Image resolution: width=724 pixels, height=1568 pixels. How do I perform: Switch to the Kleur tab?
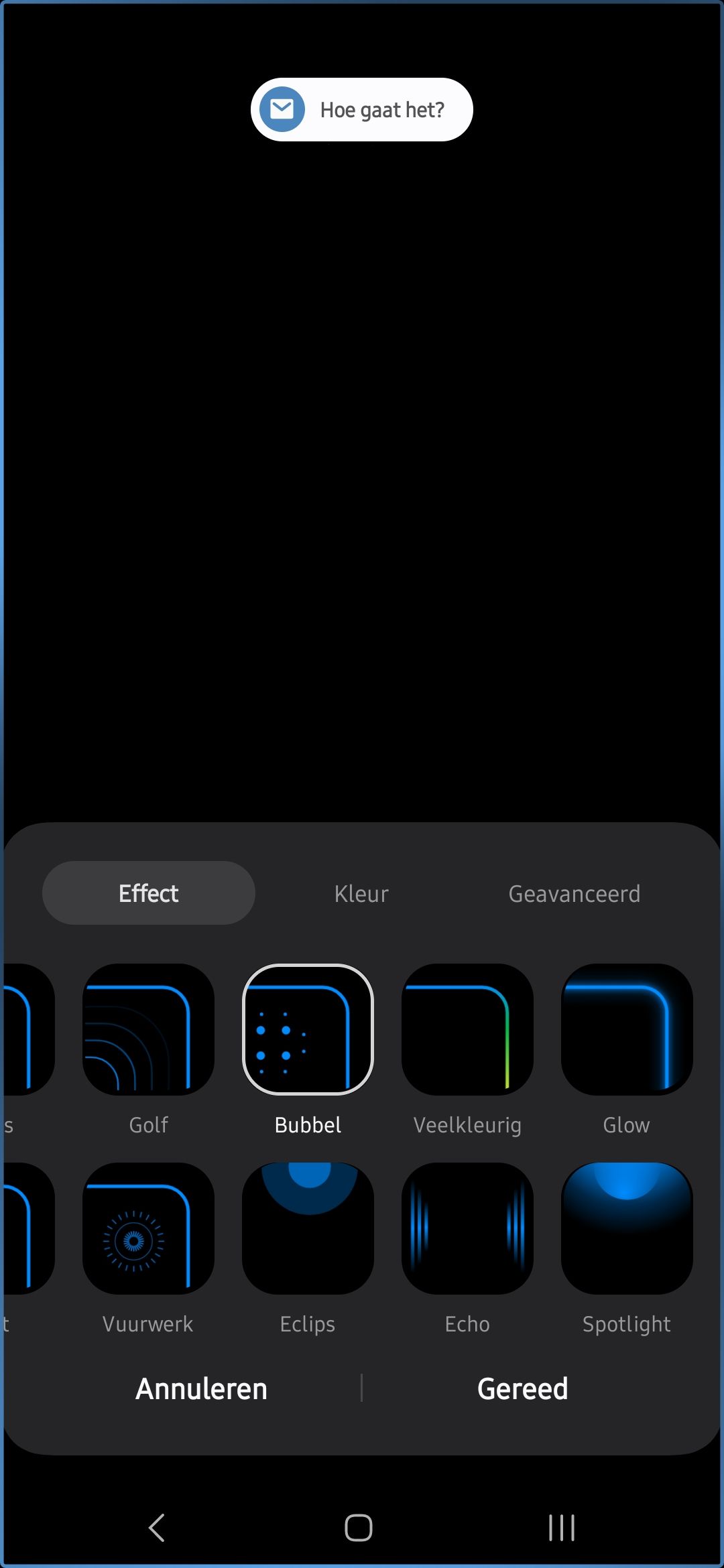[x=361, y=893]
